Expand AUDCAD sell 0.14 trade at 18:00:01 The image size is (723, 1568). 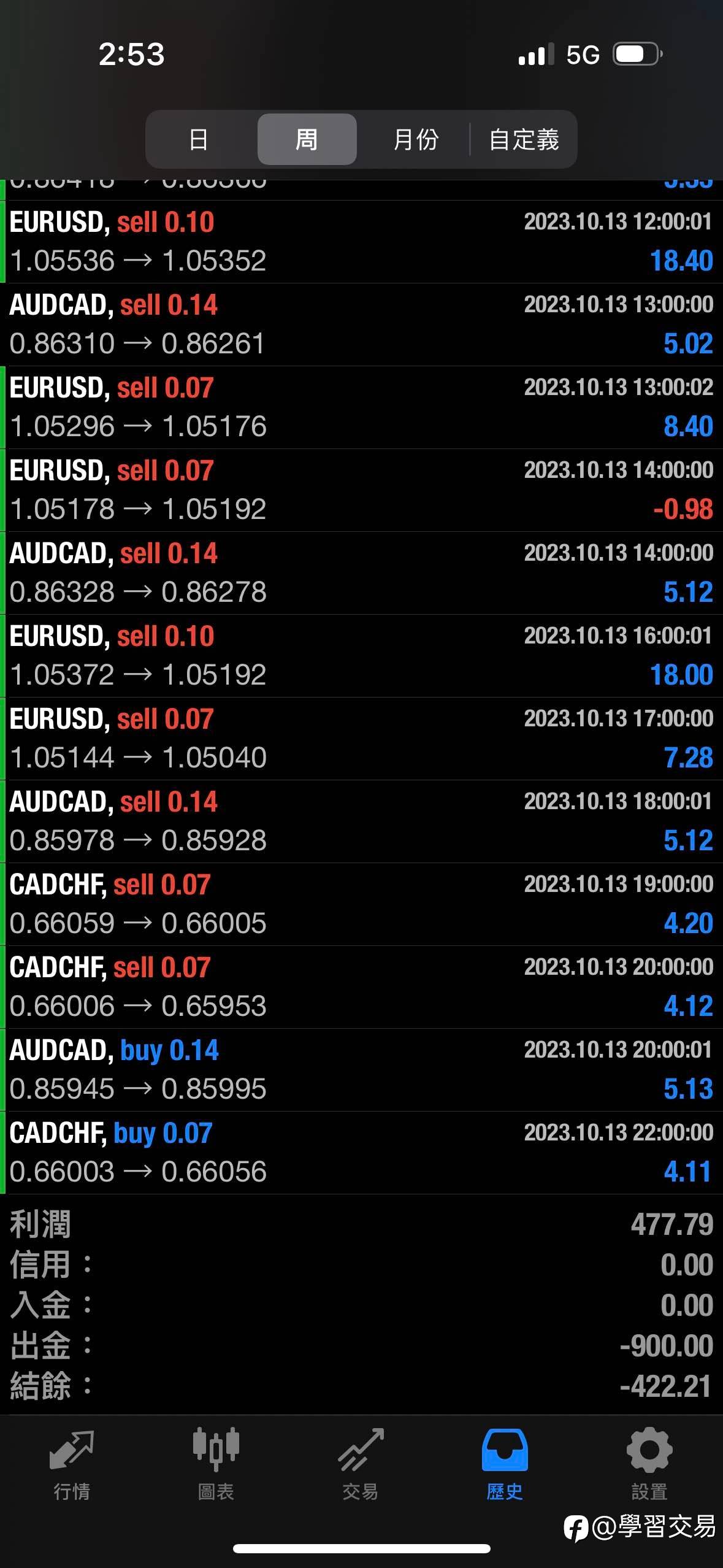click(361, 821)
